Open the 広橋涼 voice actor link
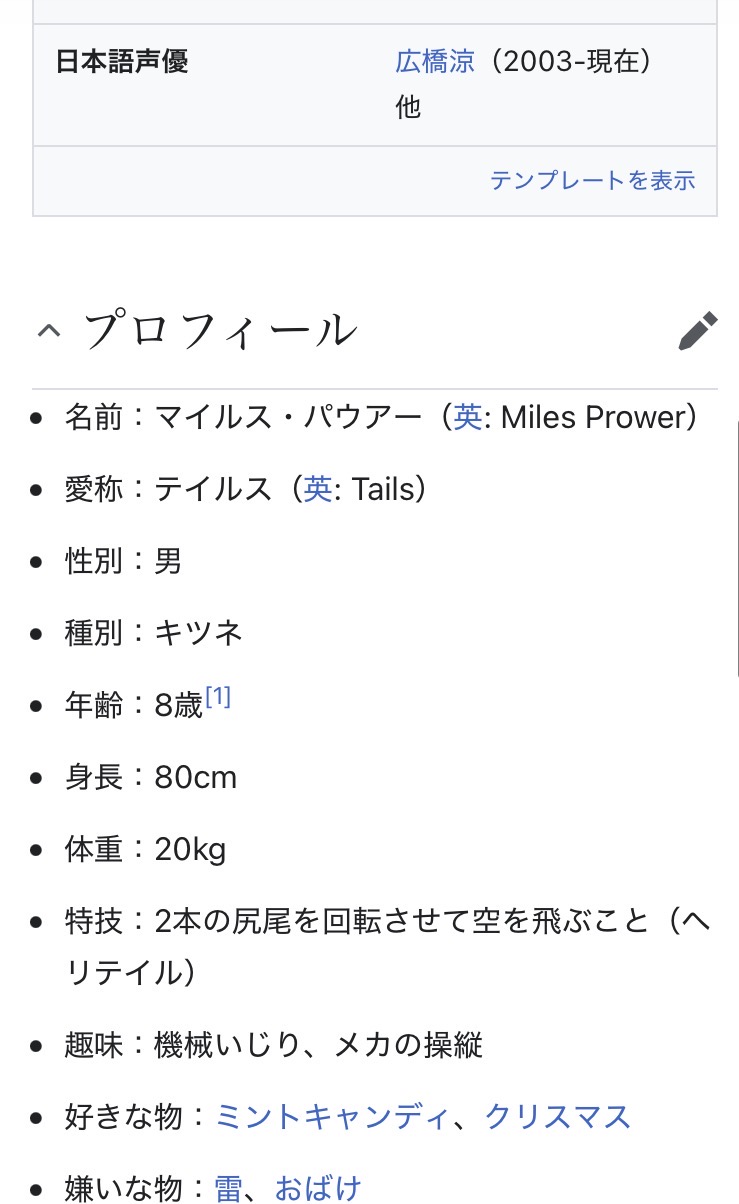Viewport: 739px width, 1204px height. click(435, 62)
